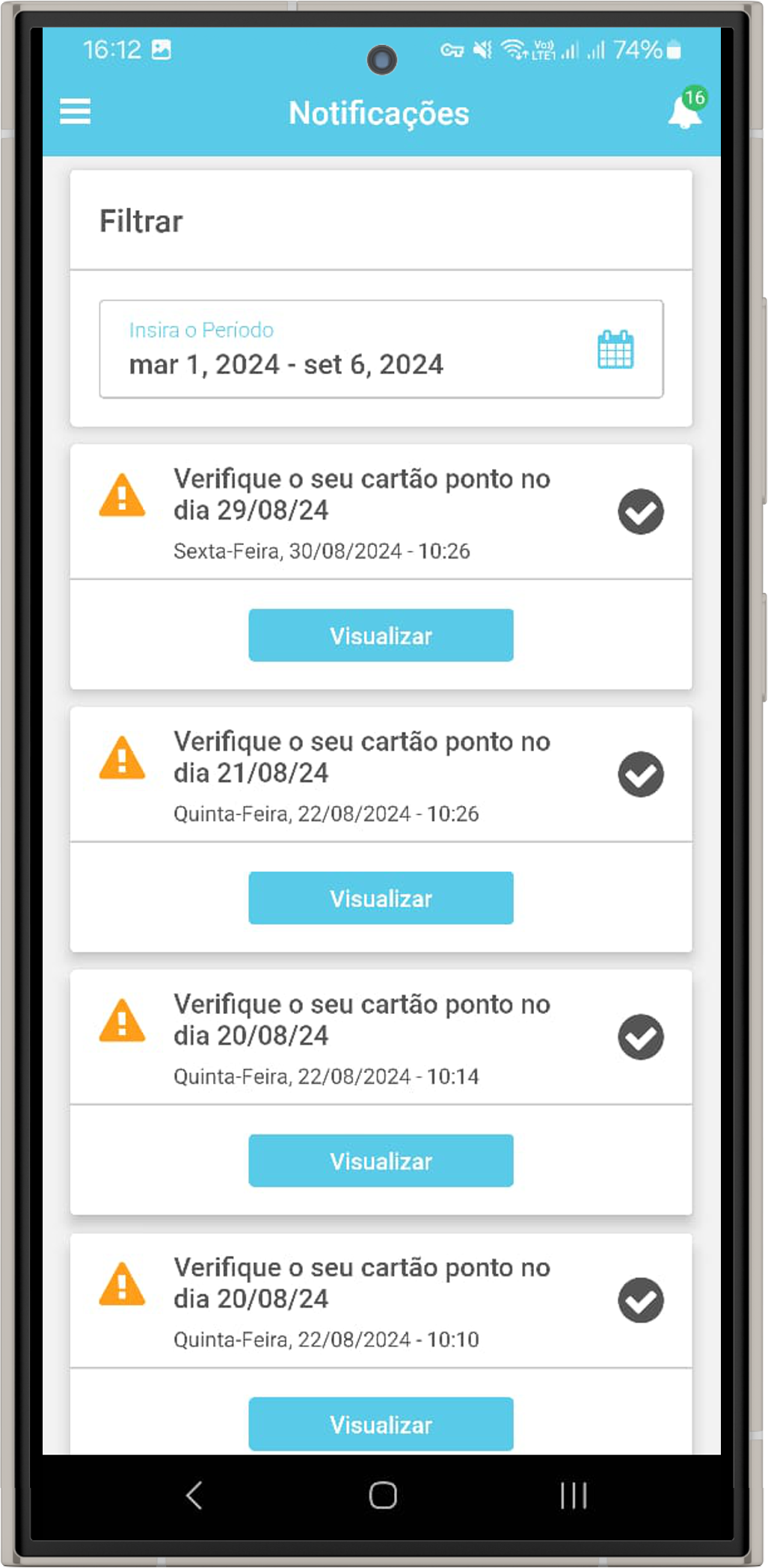Open the calendar picker icon
The height and width of the screenshot is (1568, 768).
point(615,349)
